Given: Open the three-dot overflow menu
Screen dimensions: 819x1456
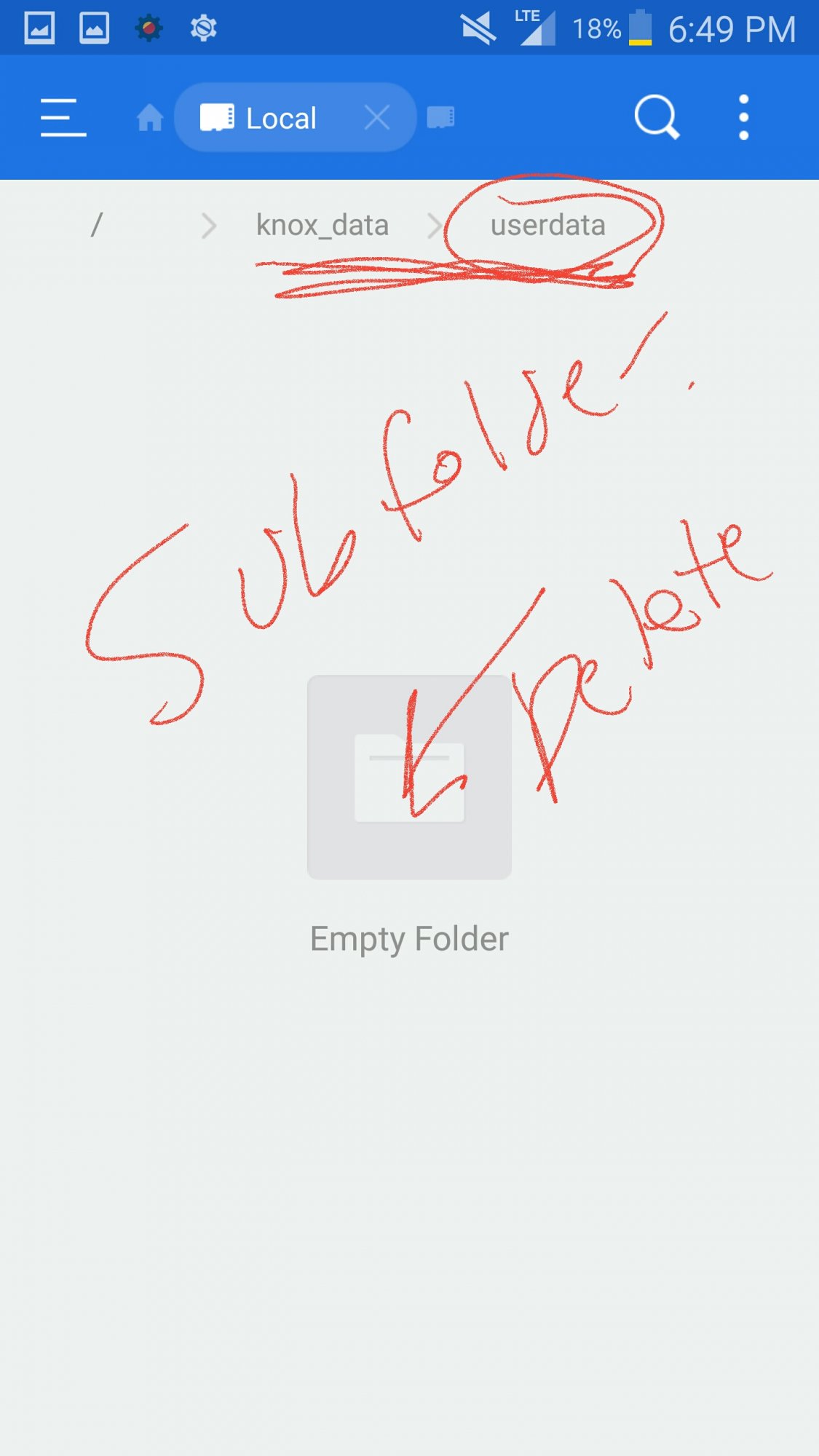Looking at the screenshot, I should pos(743,117).
